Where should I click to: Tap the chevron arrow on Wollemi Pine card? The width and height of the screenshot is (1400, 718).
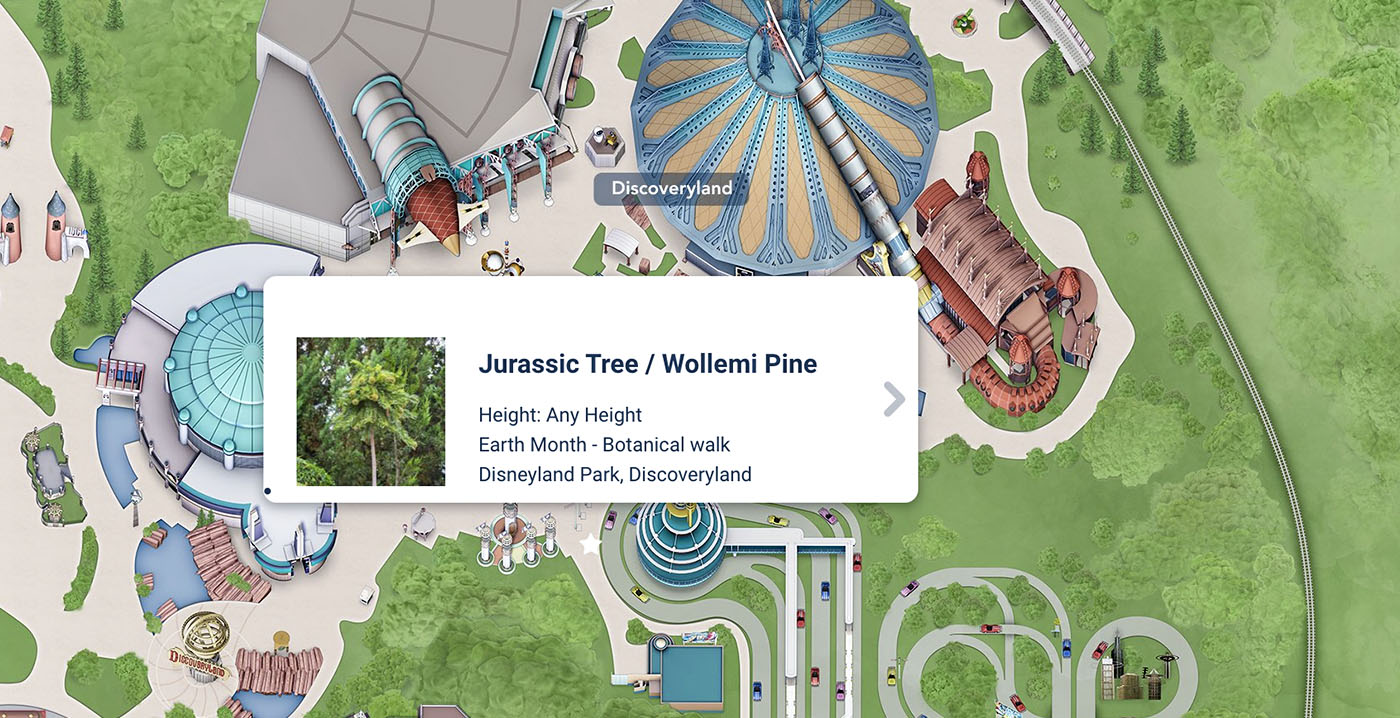(x=894, y=399)
